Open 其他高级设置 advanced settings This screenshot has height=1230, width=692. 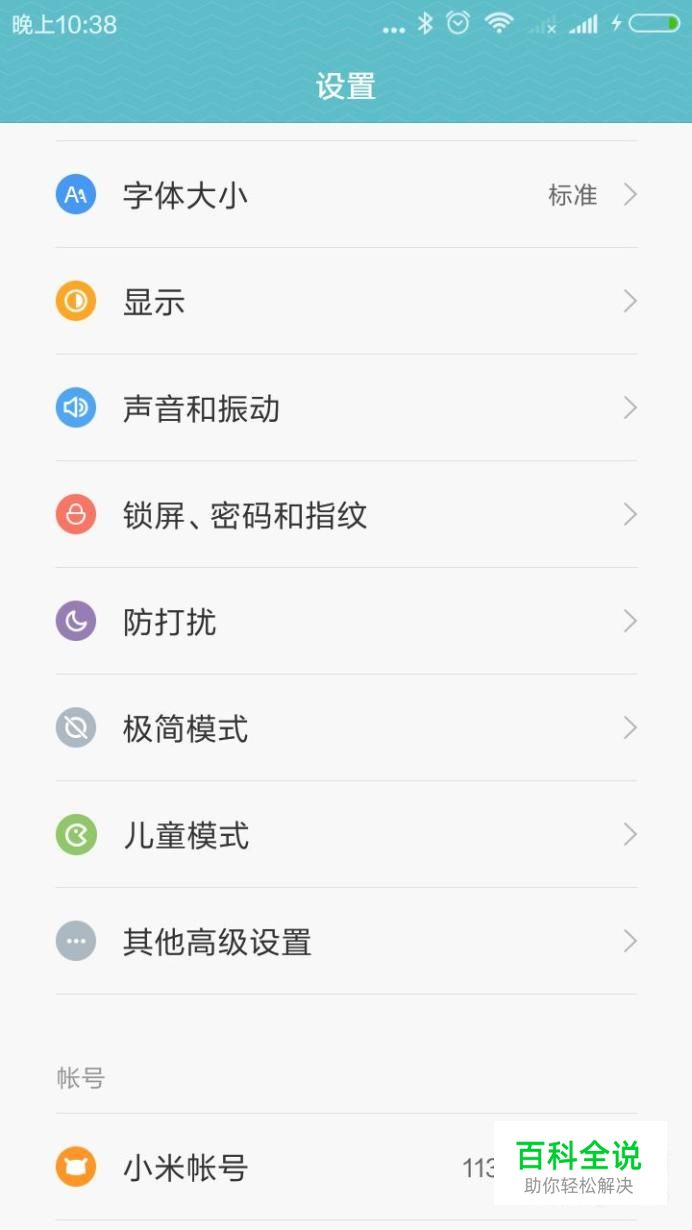[x=346, y=942]
